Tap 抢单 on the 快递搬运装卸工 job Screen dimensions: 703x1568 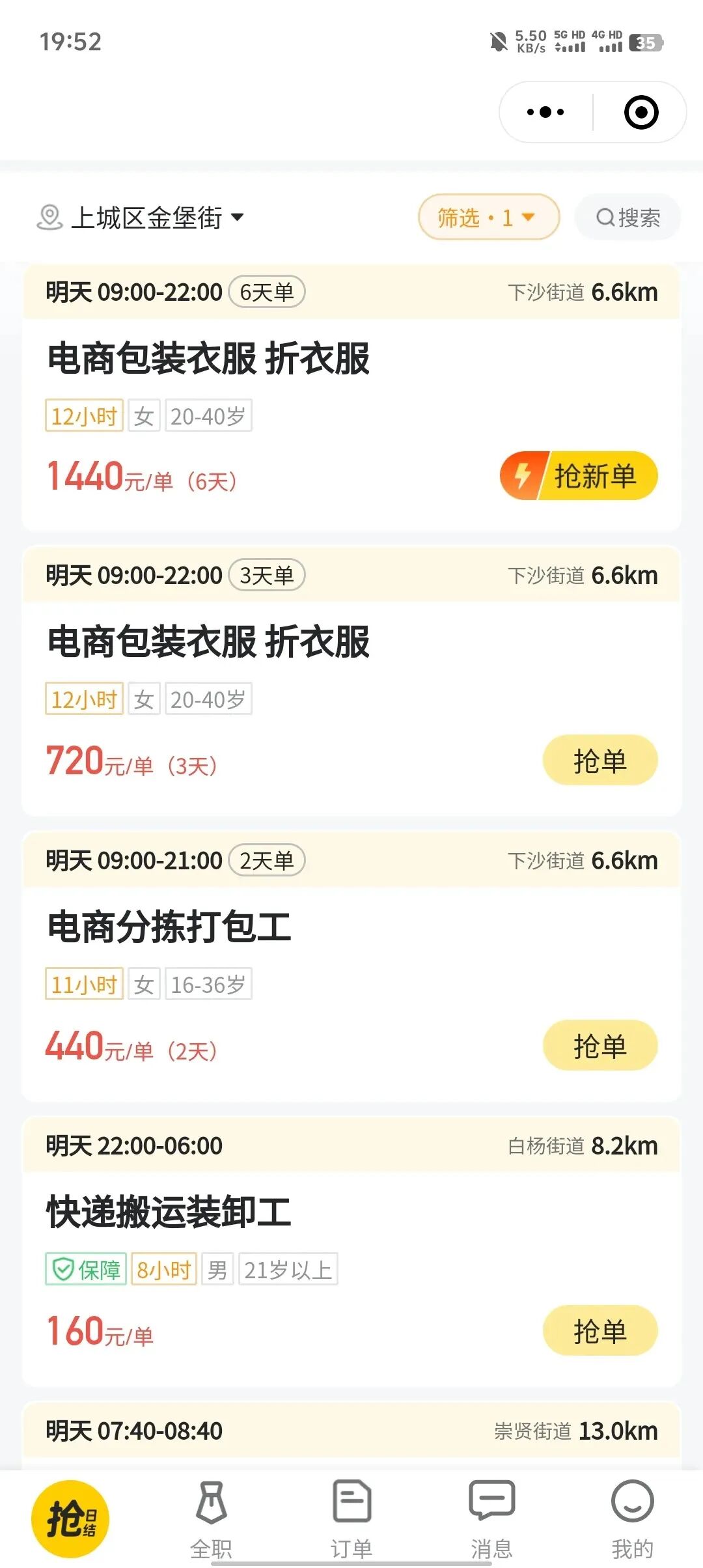point(600,1330)
